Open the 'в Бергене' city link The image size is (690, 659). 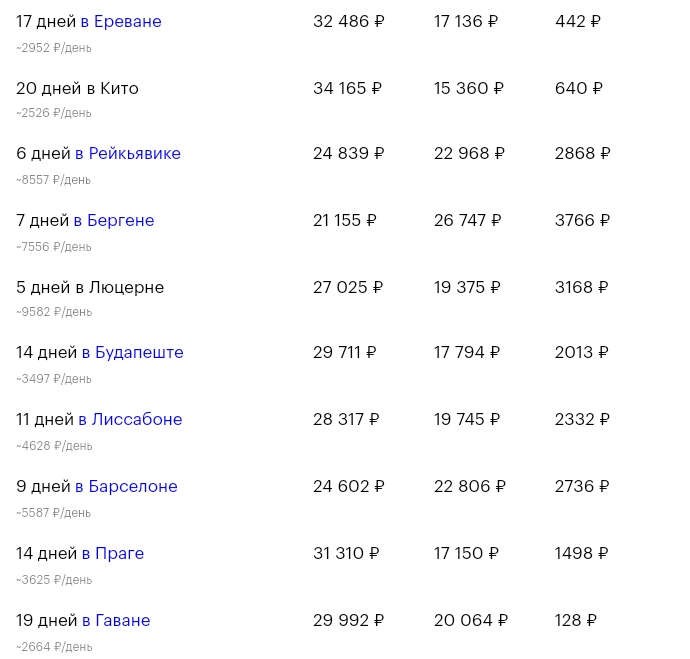(114, 221)
